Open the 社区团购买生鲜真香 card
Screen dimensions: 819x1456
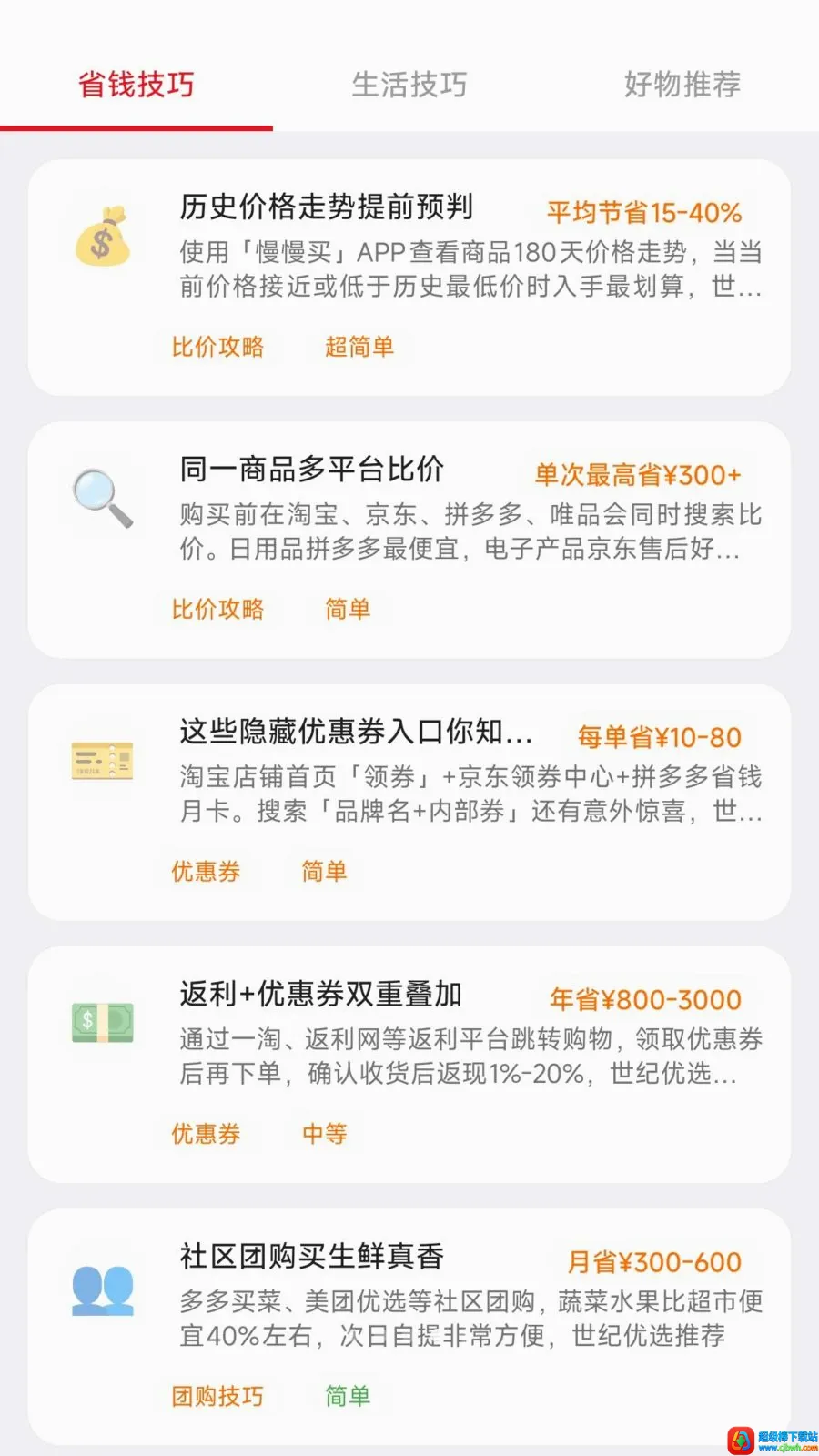[x=409, y=1326]
